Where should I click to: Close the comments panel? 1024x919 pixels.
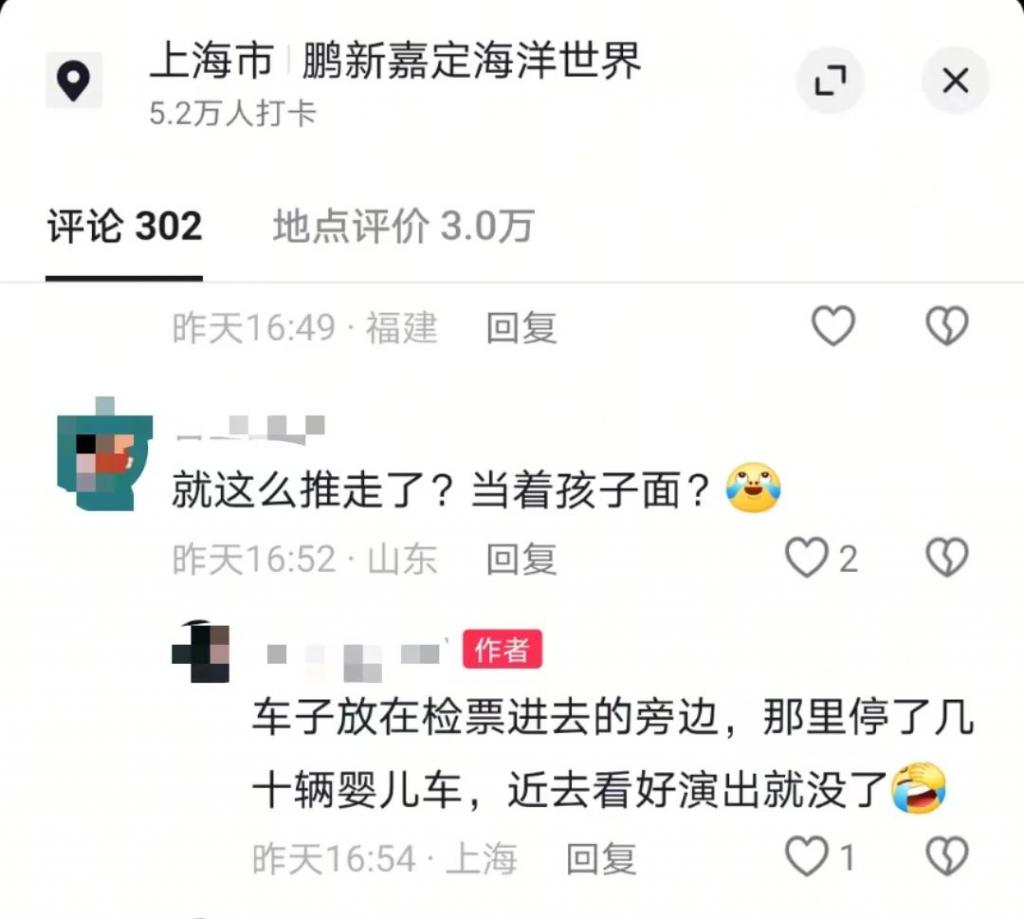[x=955, y=81]
